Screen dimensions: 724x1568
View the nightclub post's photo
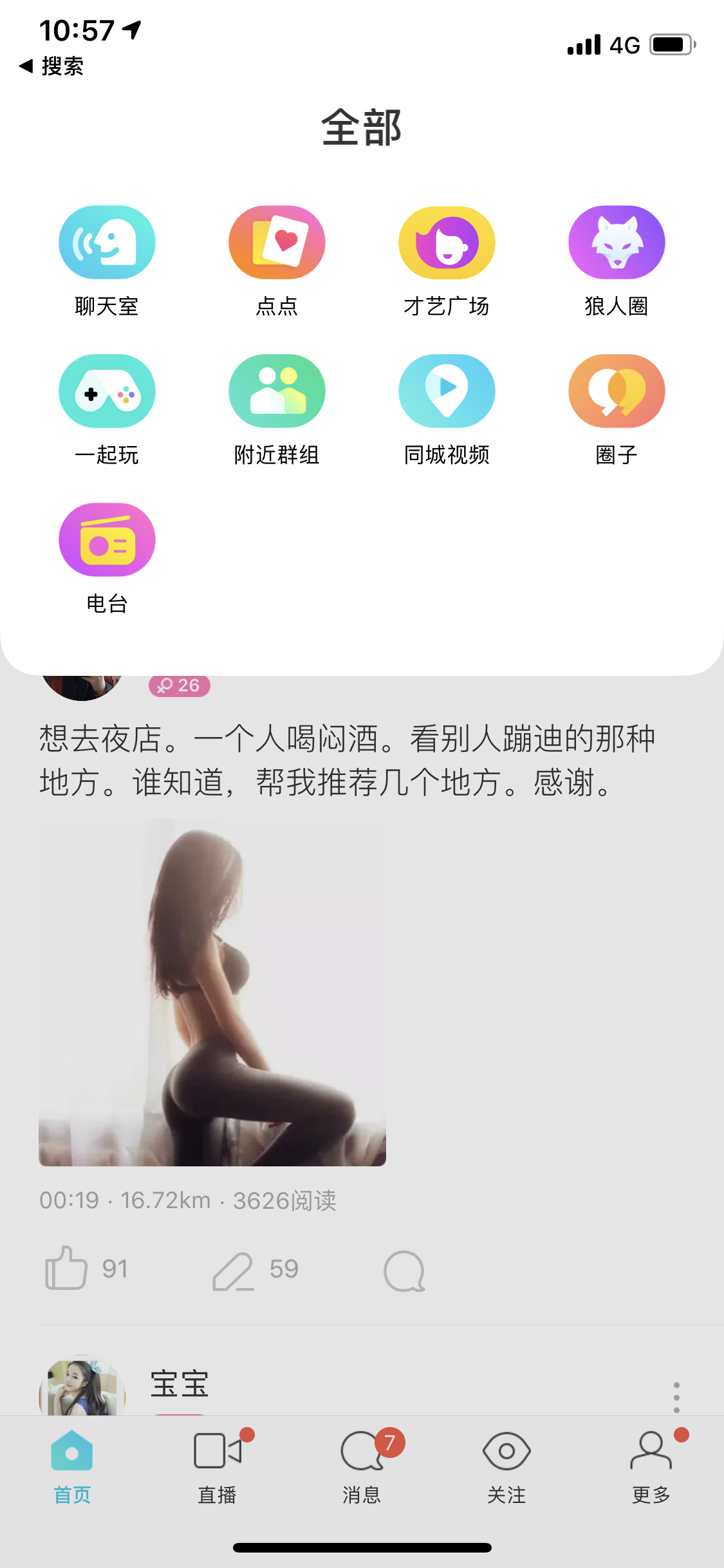click(212, 992)
